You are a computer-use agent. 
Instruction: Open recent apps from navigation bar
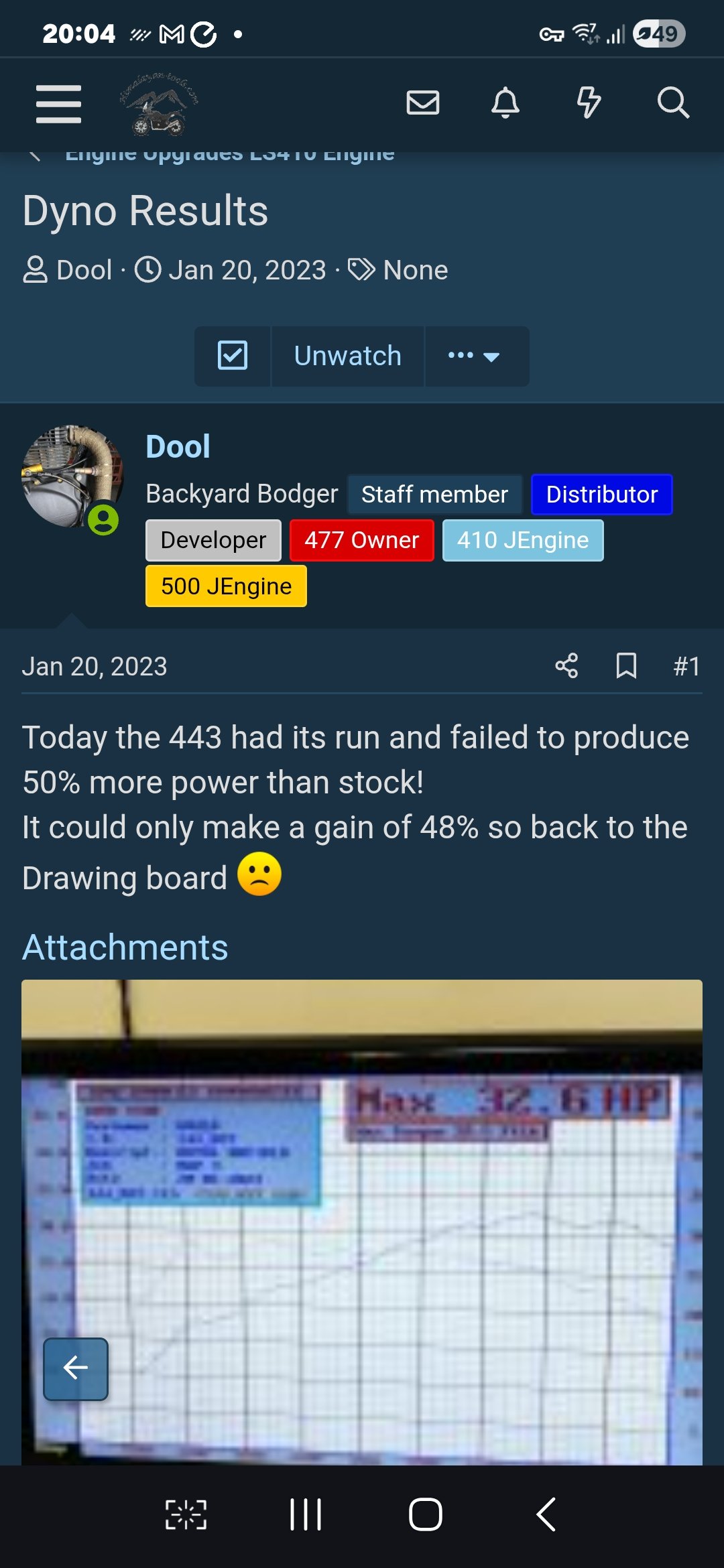[306, 1514]
